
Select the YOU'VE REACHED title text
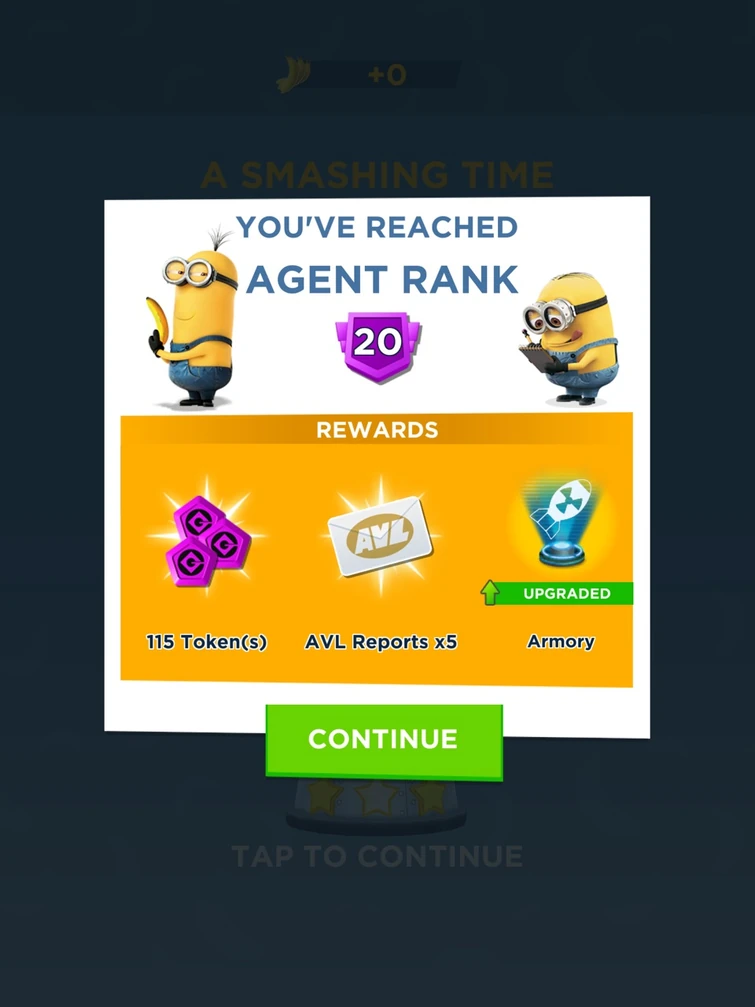378,227
